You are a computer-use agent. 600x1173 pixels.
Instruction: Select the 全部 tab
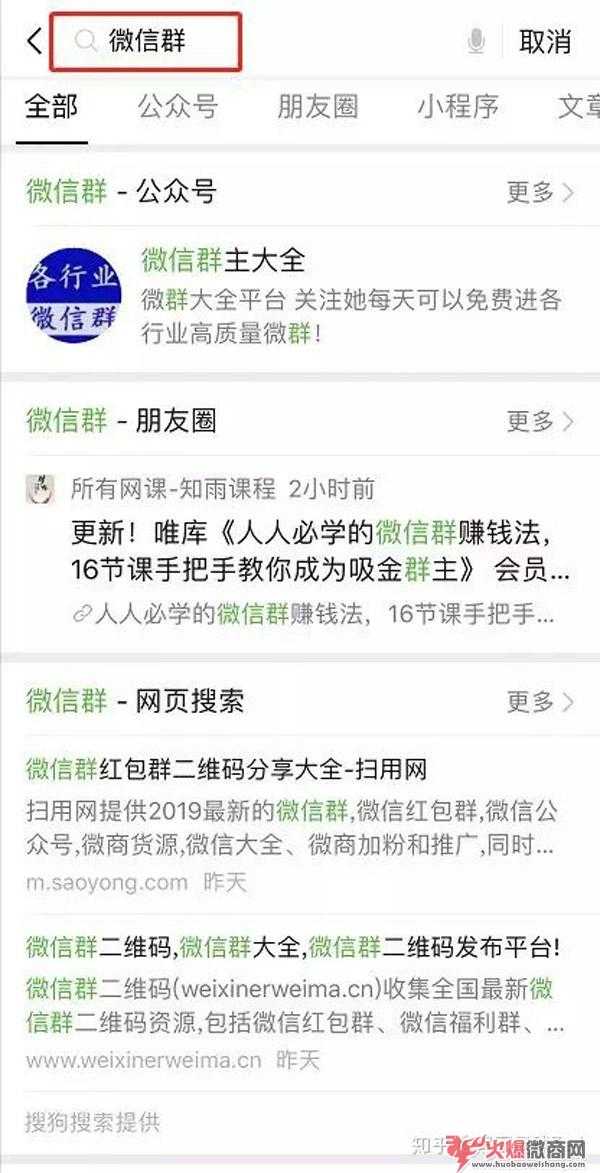(51, 107)
